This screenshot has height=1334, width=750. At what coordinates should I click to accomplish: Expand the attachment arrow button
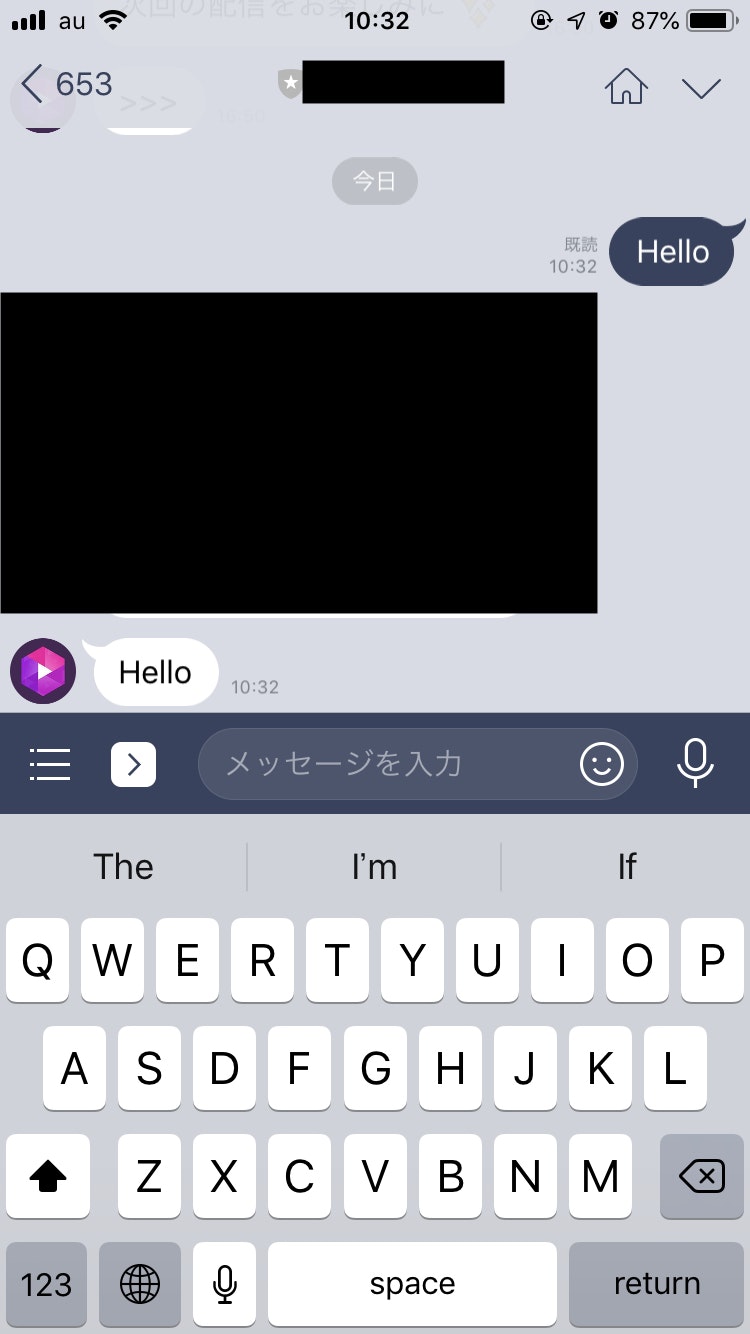click(x=133, y=765)
